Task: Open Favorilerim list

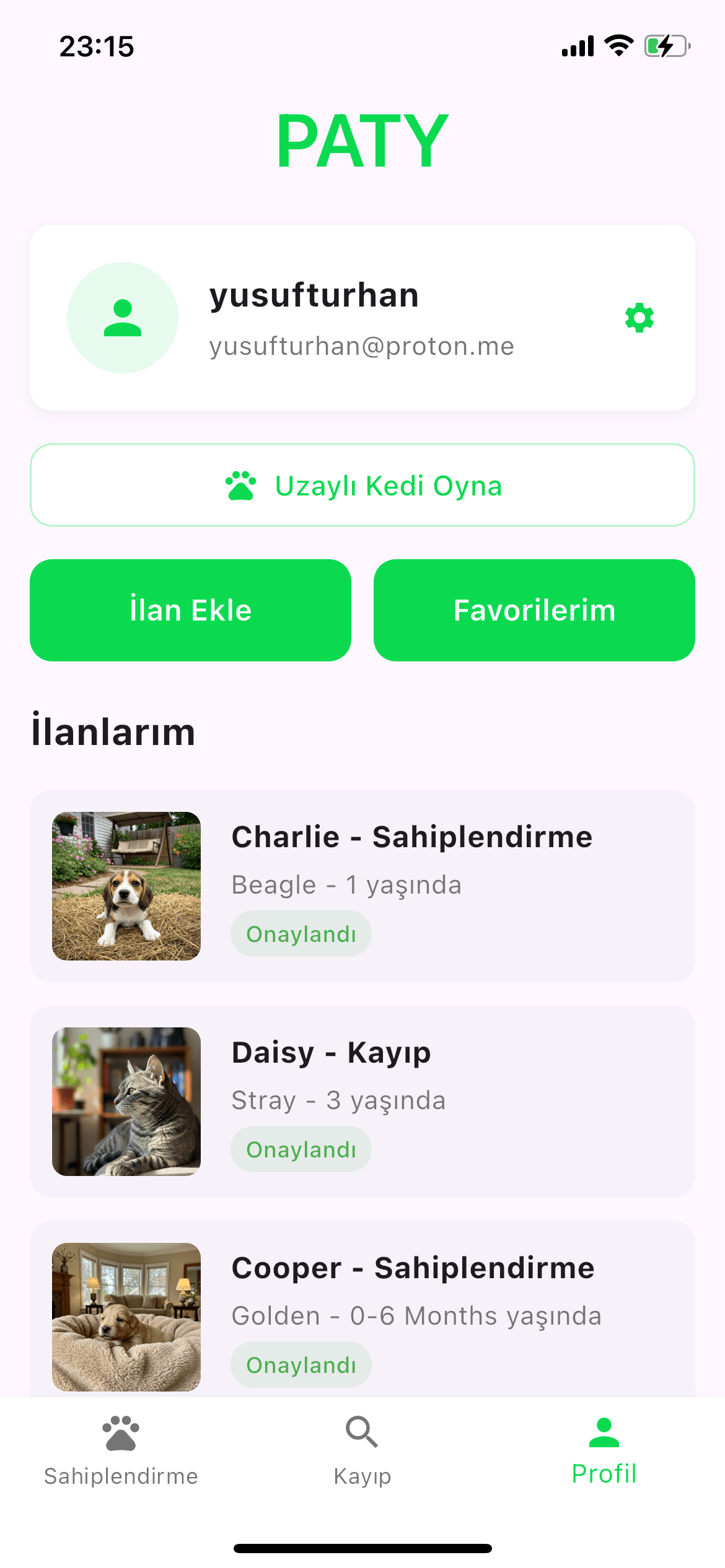Action: [534, 611]
